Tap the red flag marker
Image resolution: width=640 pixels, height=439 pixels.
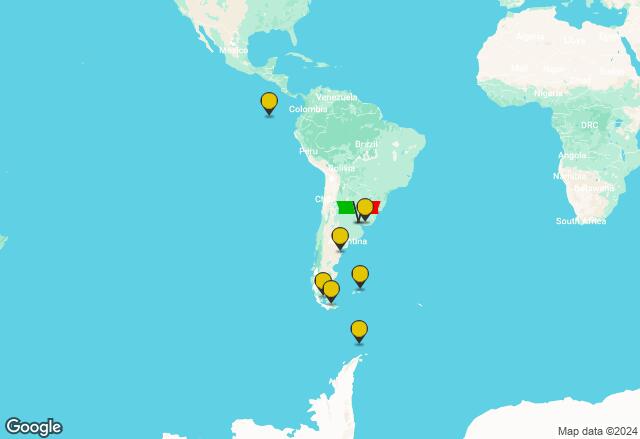pos(376,206)
